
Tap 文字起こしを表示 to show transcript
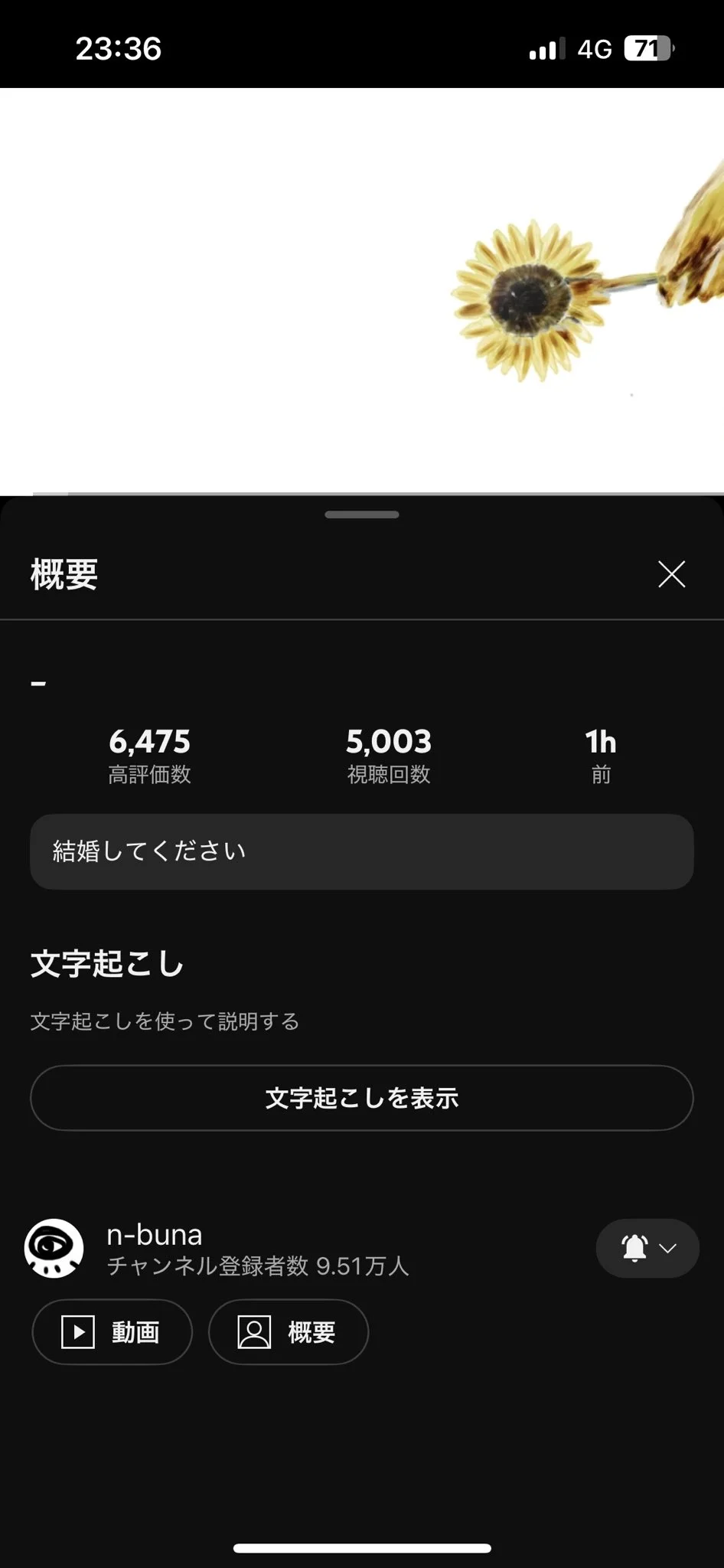[362, 1098]
